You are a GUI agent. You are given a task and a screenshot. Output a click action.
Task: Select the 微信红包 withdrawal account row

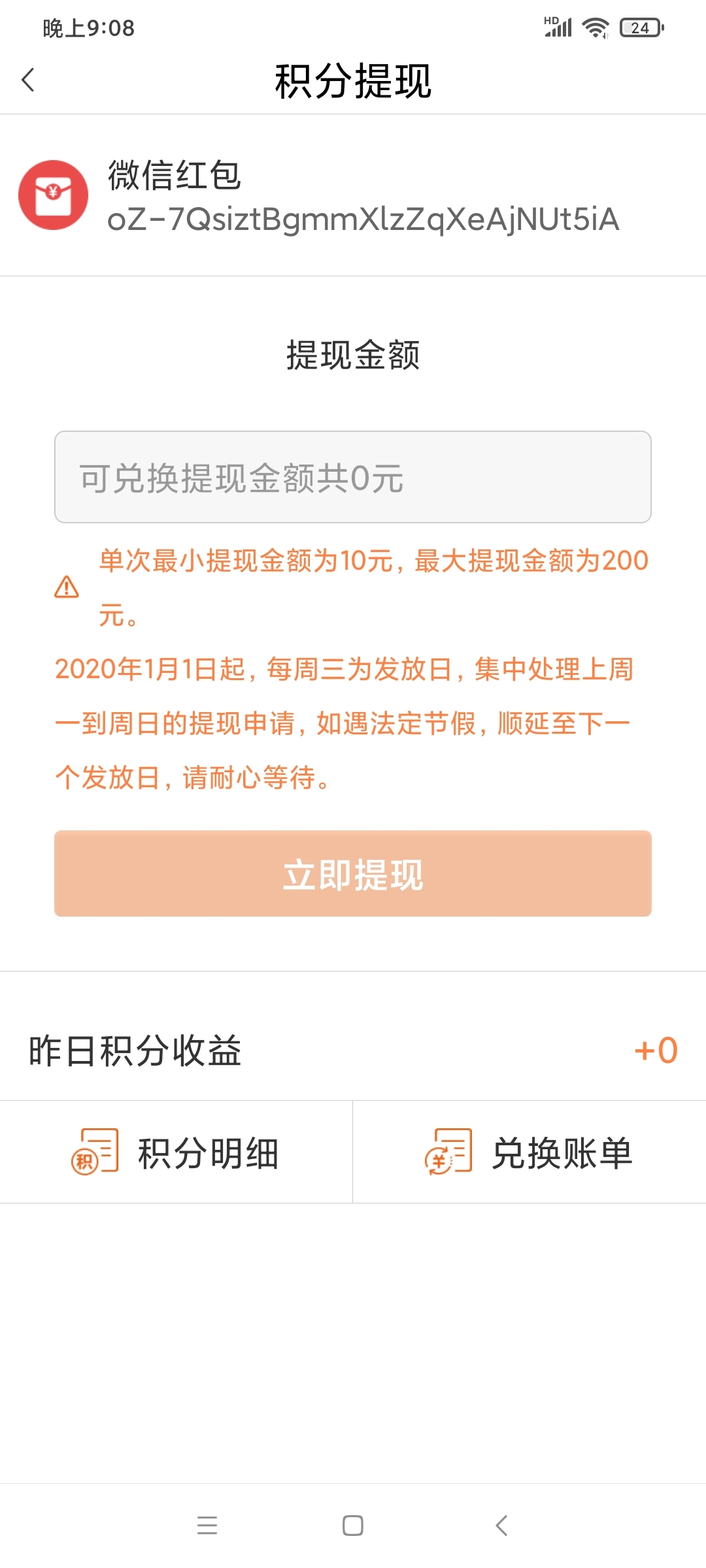[353, 196]
